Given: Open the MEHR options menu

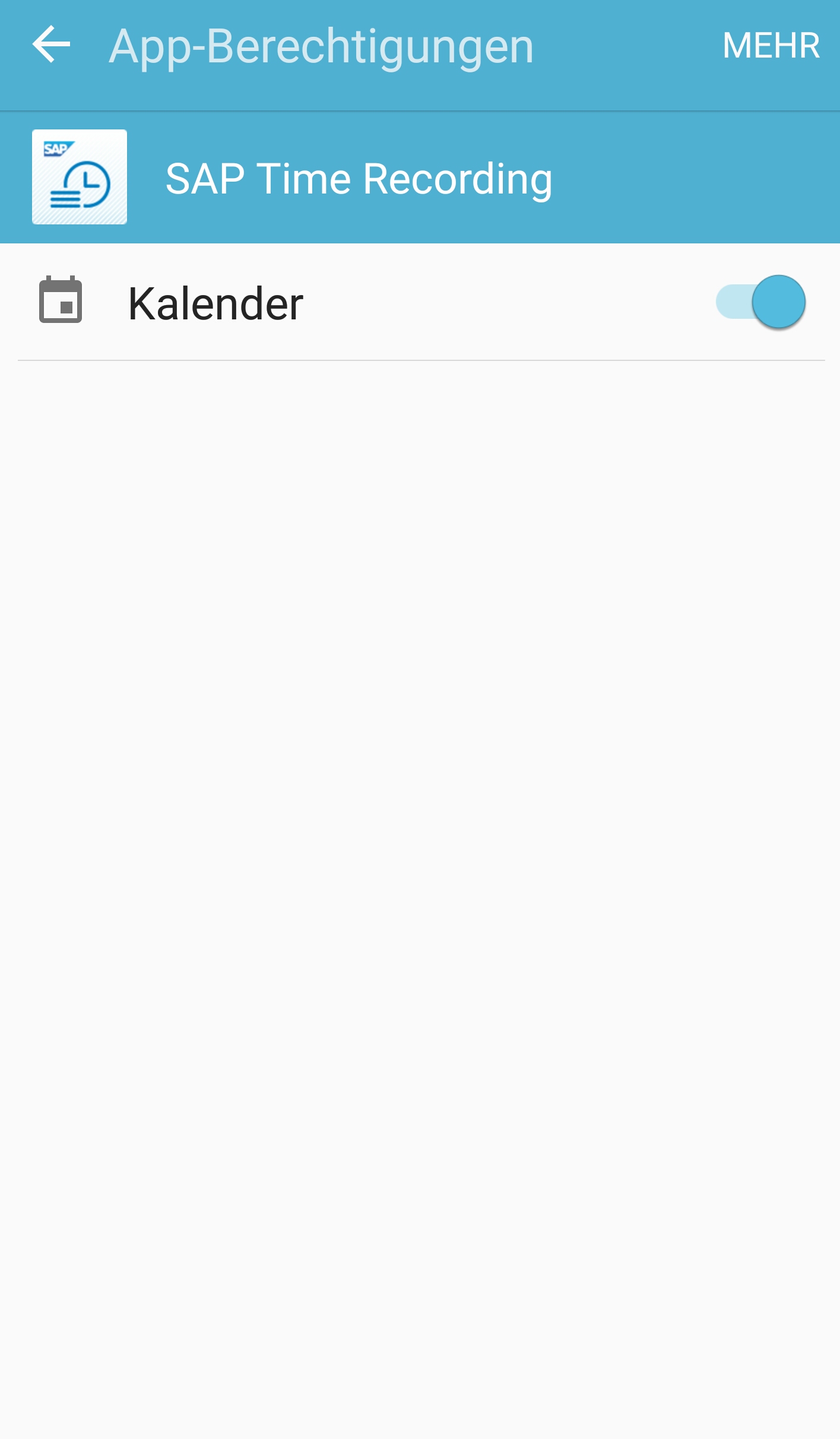Looking at the screenshot, I should [x=771, y=46].
